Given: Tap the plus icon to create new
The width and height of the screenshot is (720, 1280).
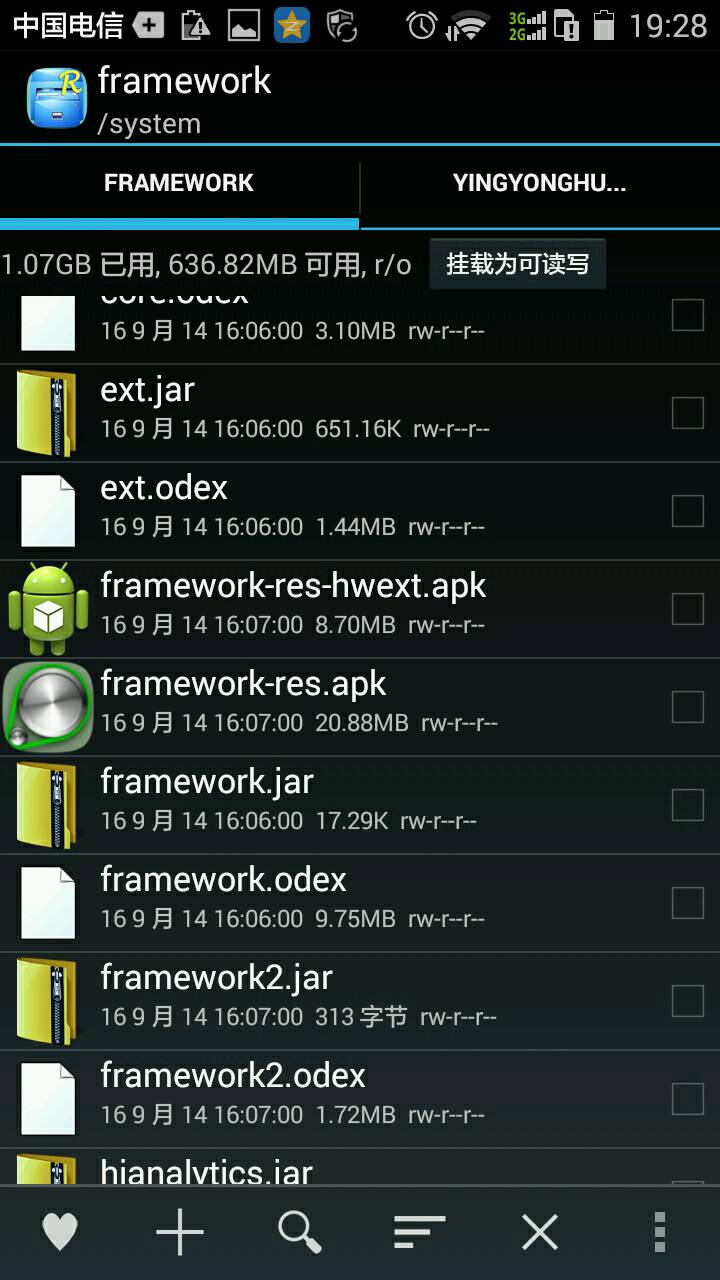Looking at the screenshot, I should [x=180, y=1232].
